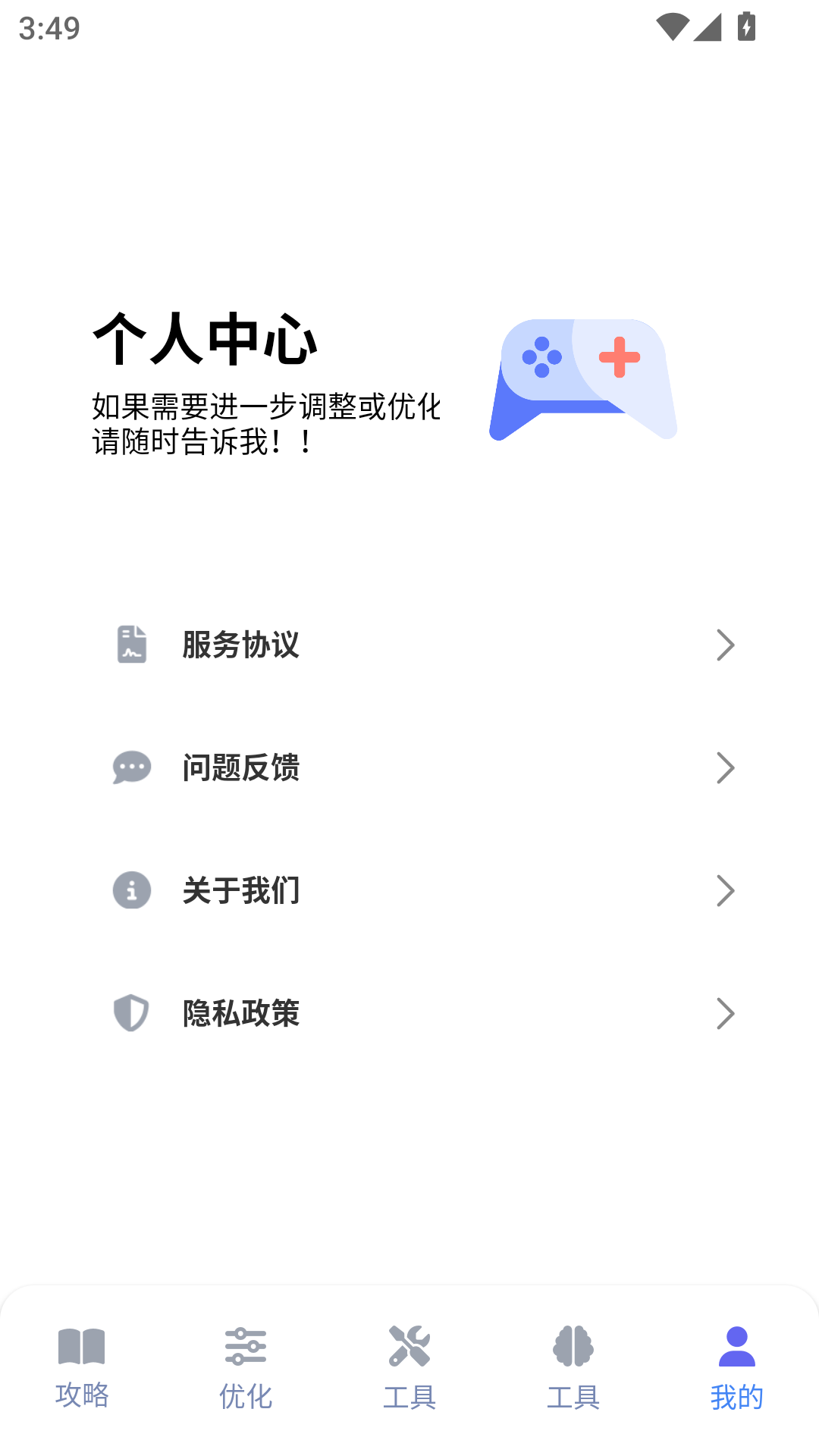The height and width of the screenshot is (1456, 819).
Task: Select the document icon beside 服务协议
Action: click(130, 645)
